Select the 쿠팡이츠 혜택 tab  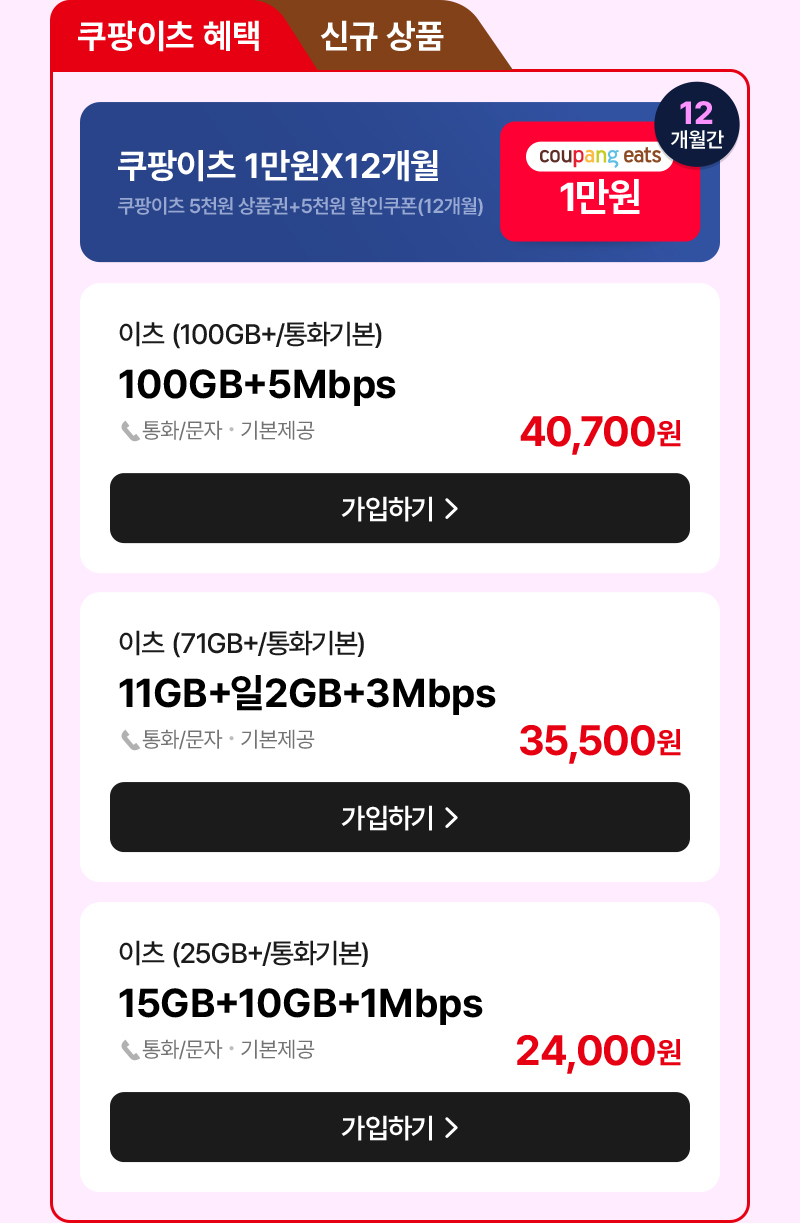point(168,36)
